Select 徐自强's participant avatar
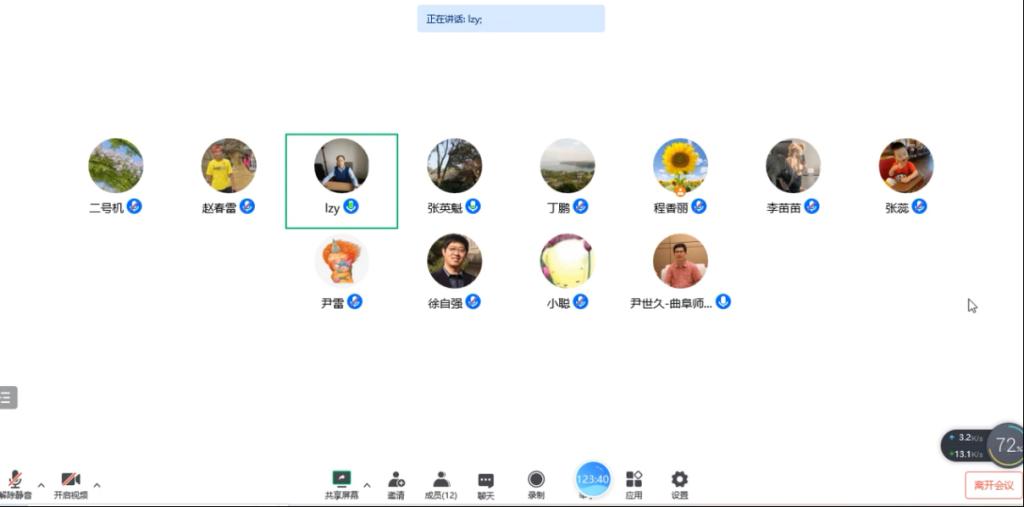 coord(454,261)
